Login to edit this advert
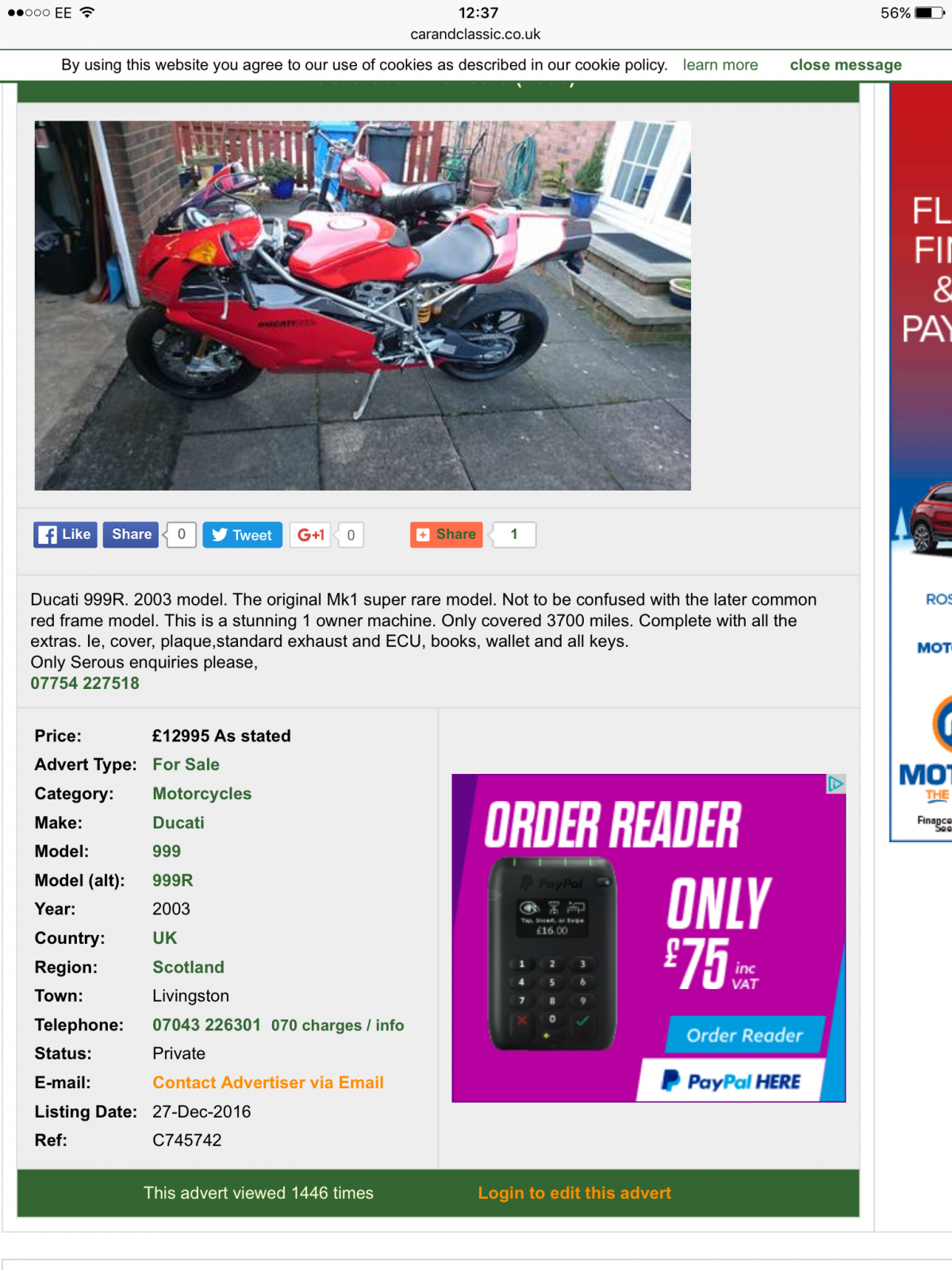This screenshot has width=952, height=1270. [574, 1193]
